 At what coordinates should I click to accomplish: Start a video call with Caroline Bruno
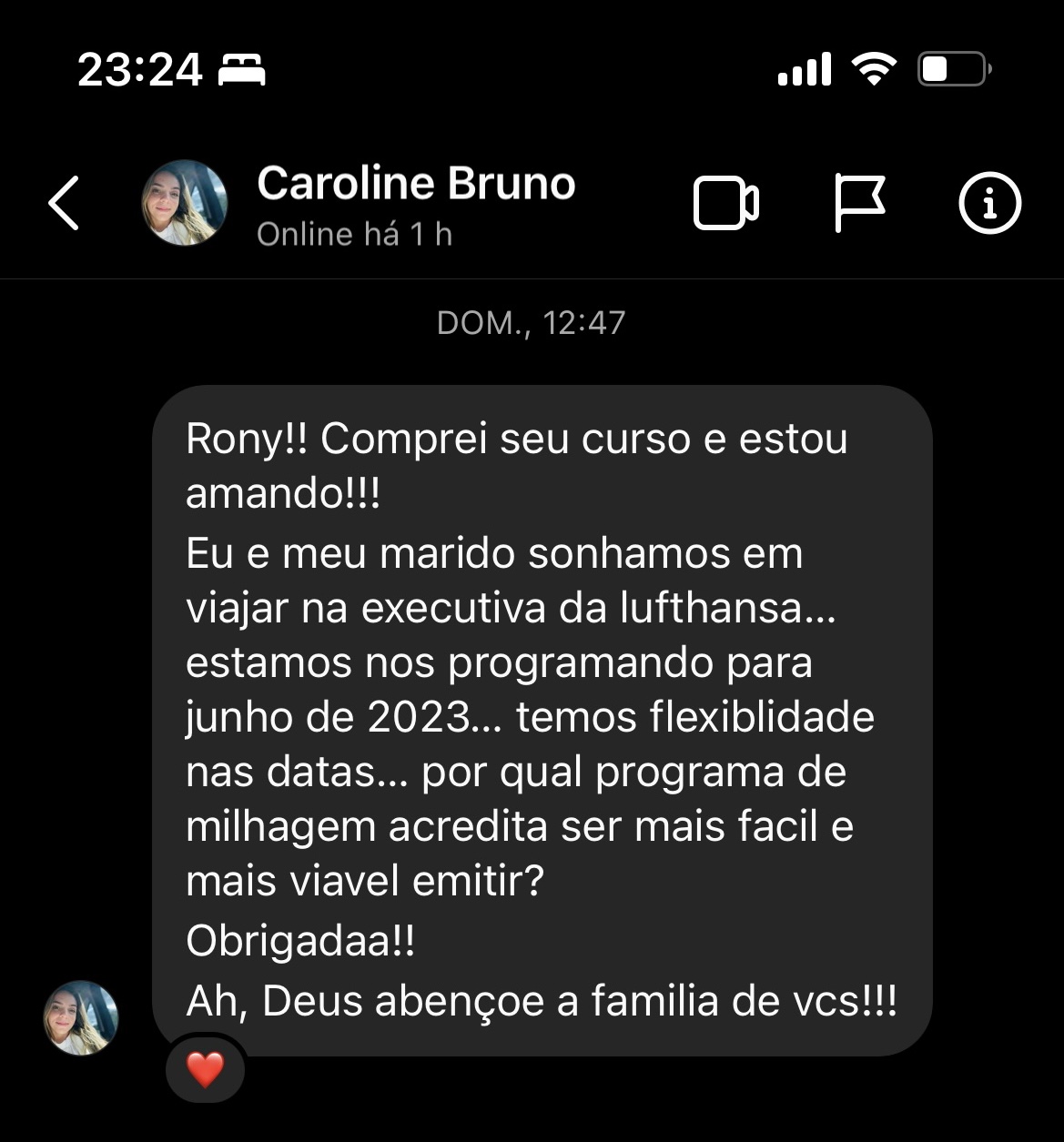coord(725,203)
